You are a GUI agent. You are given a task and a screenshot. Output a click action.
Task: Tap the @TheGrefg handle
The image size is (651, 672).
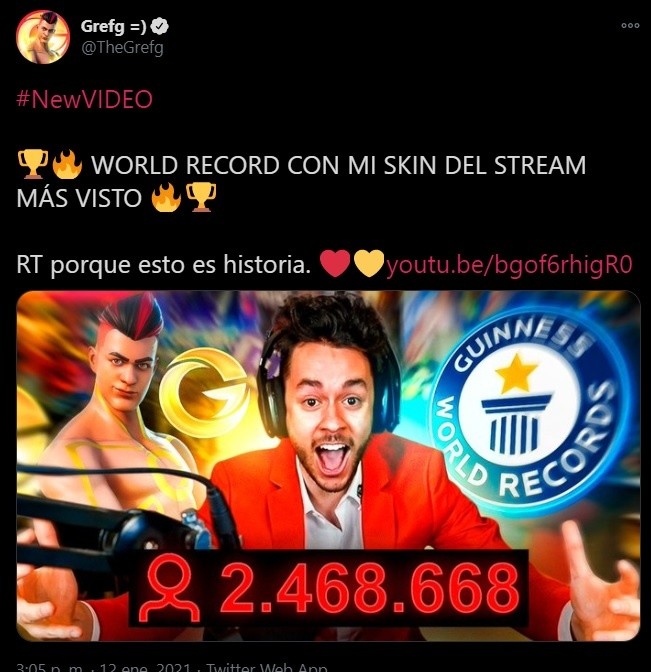click(x=121, y=47)
